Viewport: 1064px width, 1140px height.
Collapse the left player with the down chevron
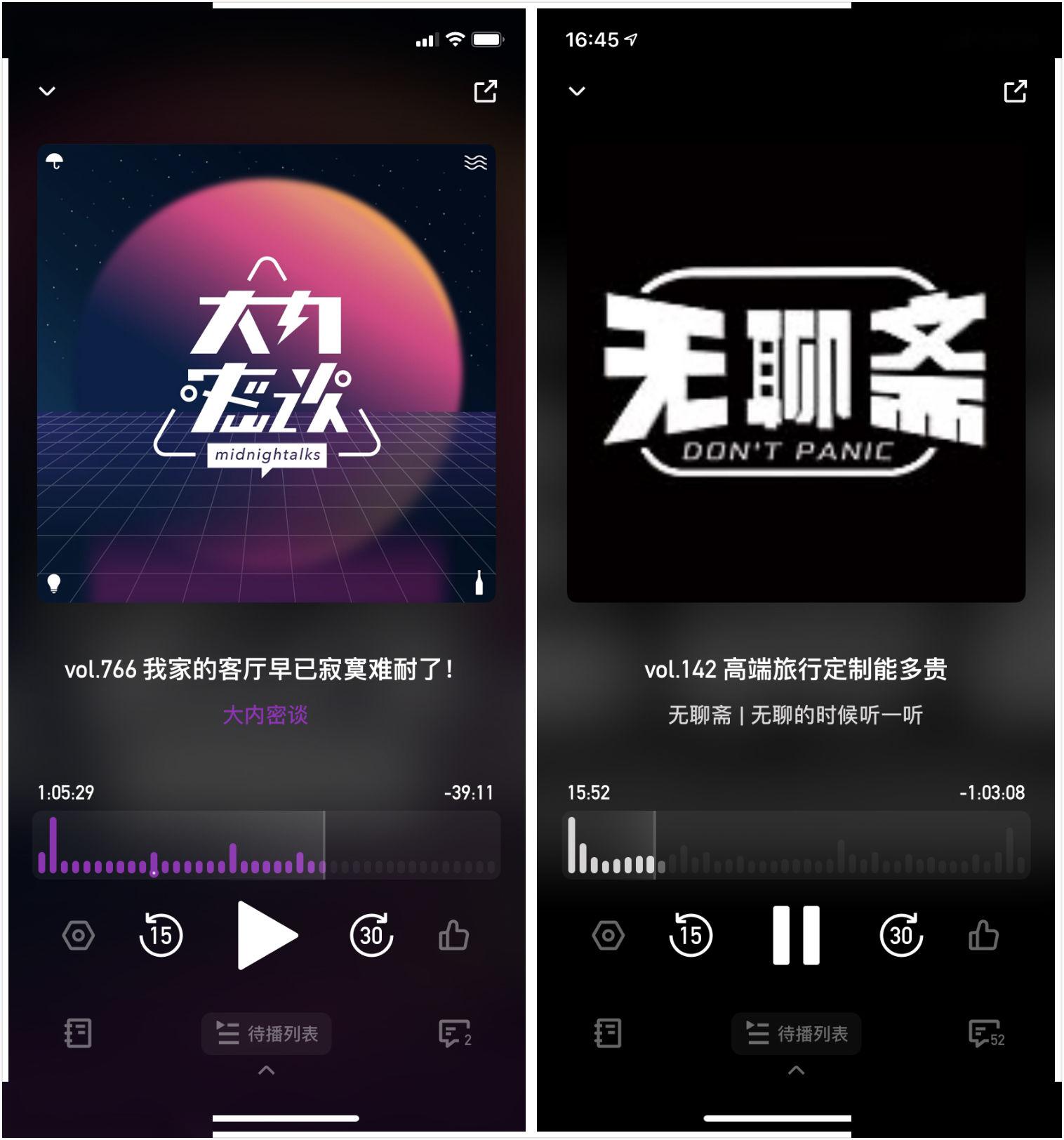point(47,91)
